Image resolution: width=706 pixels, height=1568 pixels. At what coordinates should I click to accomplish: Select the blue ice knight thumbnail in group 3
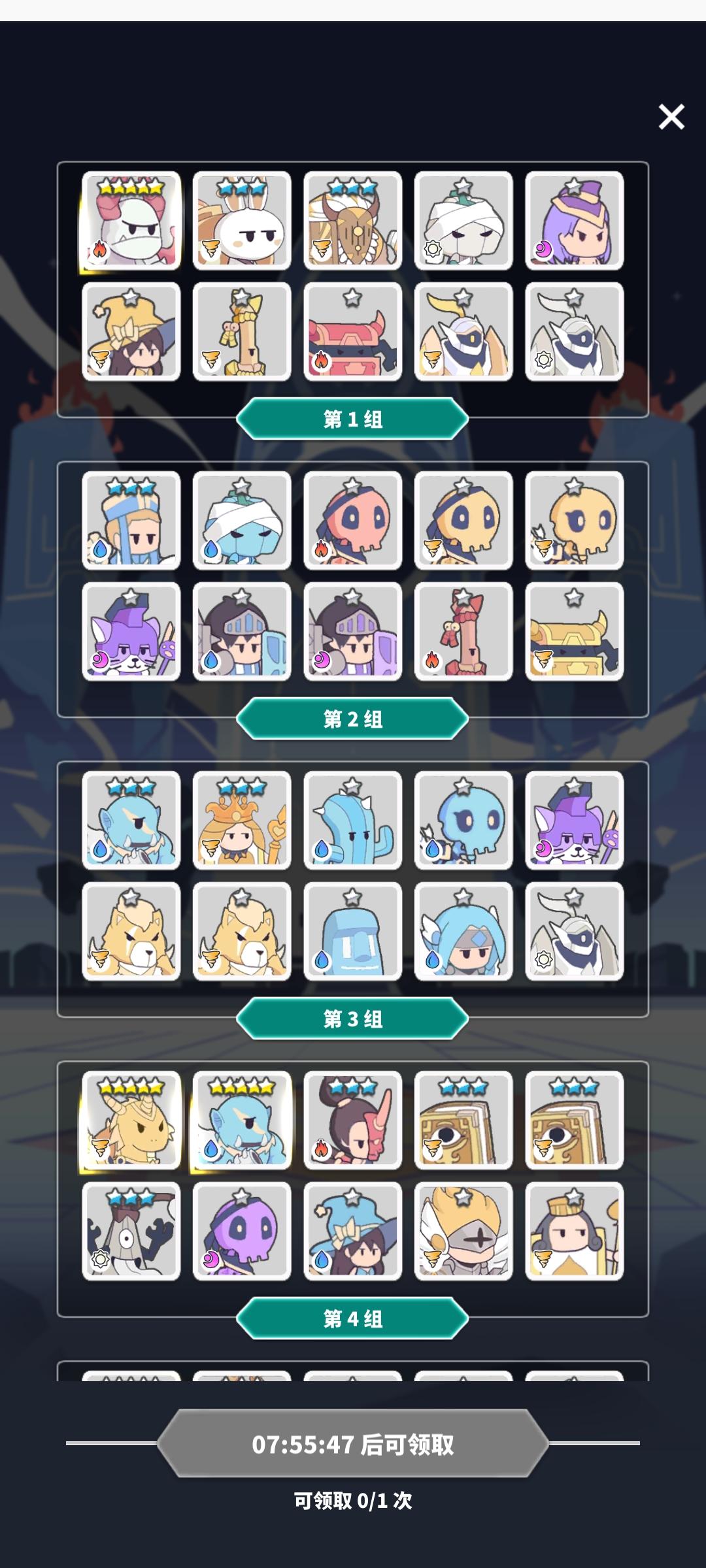464,934
